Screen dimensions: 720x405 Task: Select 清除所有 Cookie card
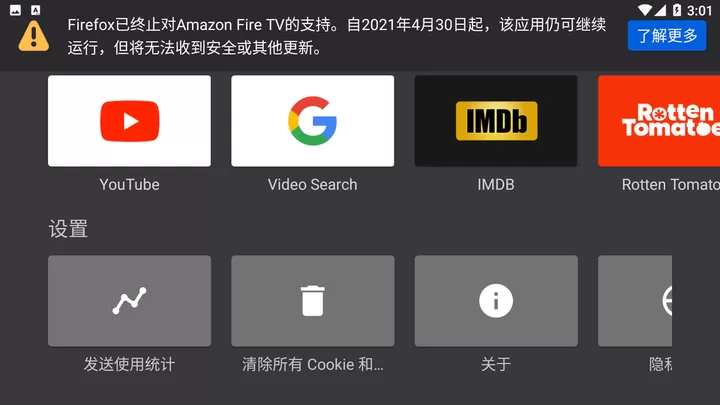(x=312, y=301)
